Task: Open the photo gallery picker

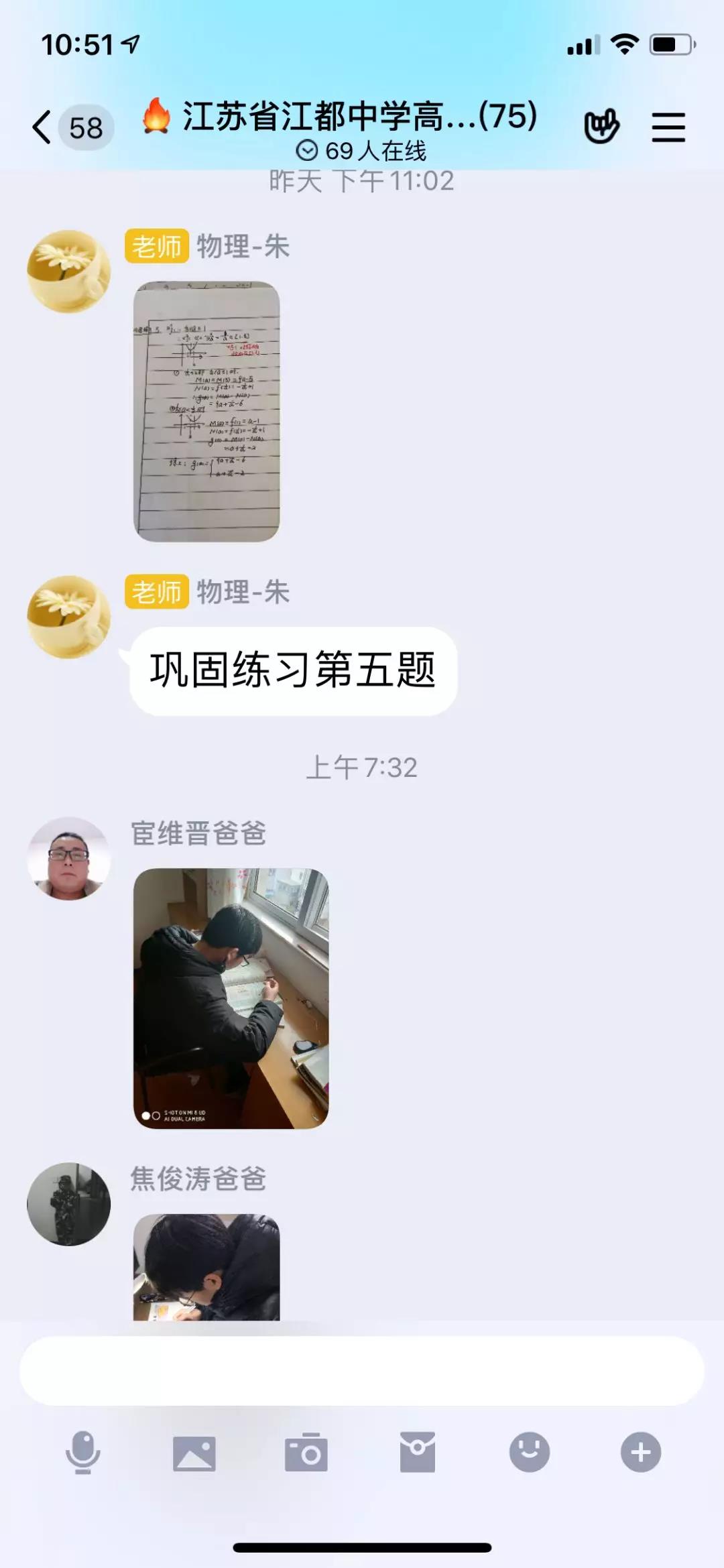Action: click(x=194, y=1453)
